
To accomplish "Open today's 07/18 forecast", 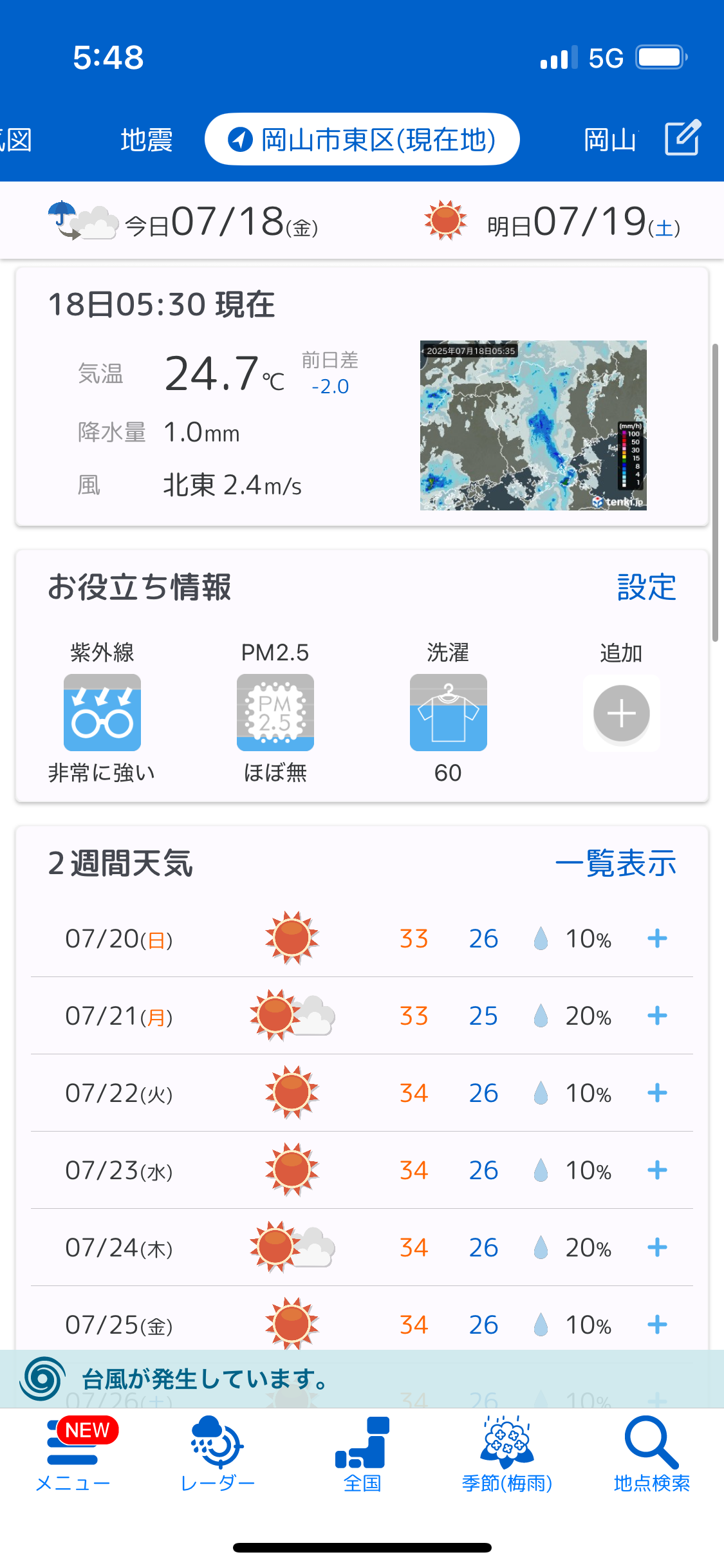I will coord(183,221).
